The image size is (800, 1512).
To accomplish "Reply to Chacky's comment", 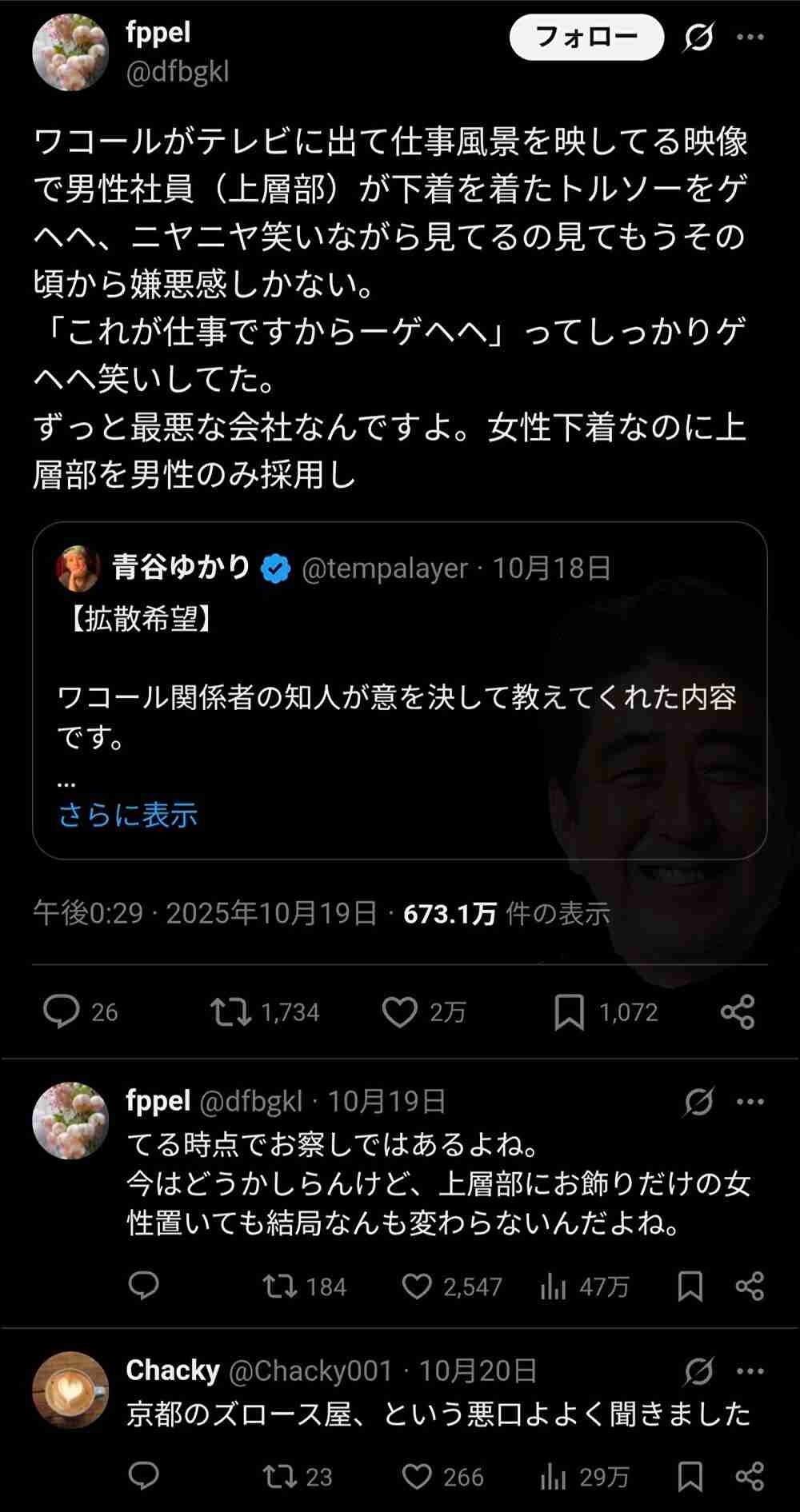I will pyautogui.click(x=144, y=1476).
